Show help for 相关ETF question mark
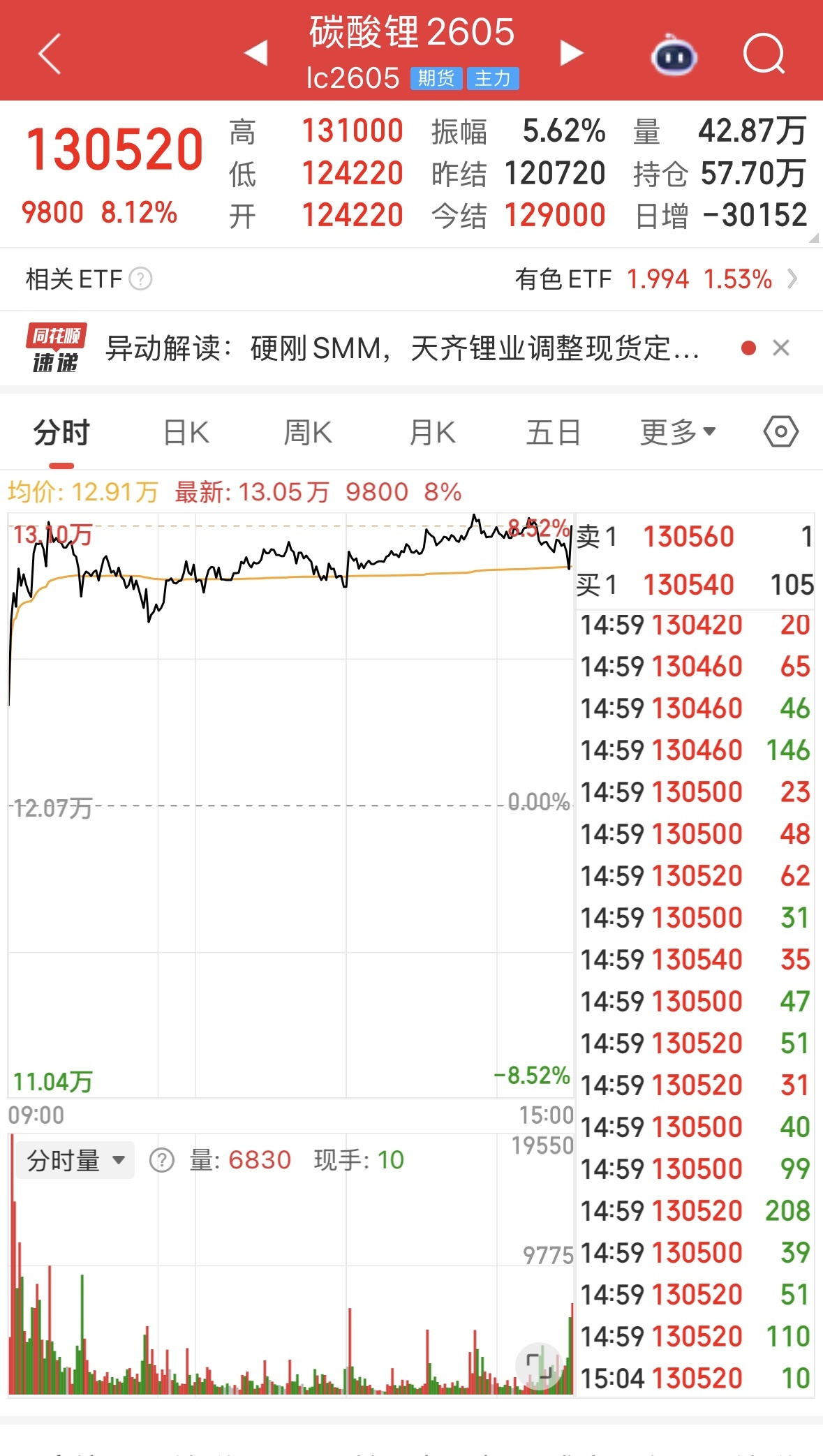The height and width of the screenshot is (1456, 823). tap(141, 279)
